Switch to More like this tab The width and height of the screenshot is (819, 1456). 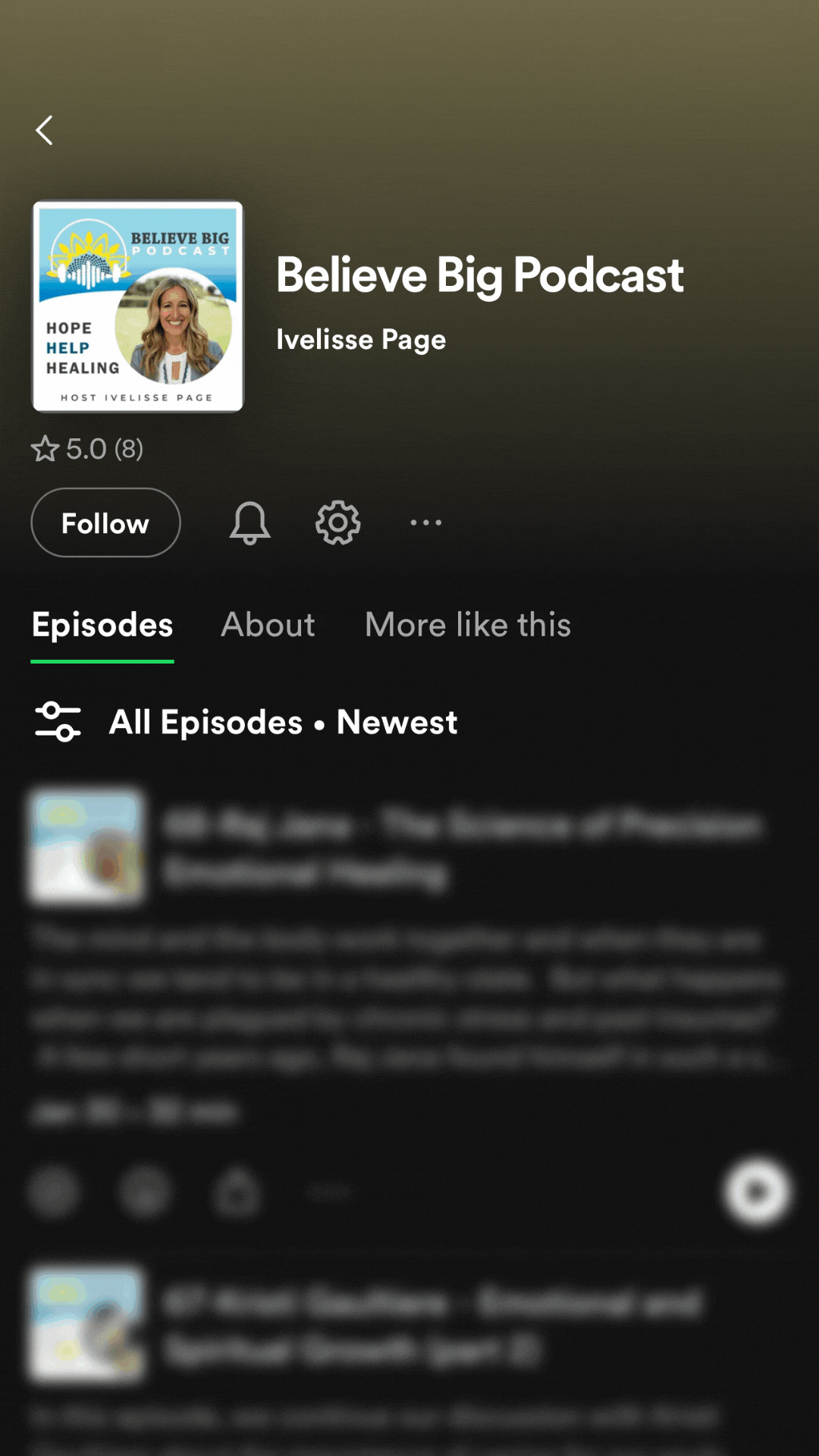click(x=467, y=626)
